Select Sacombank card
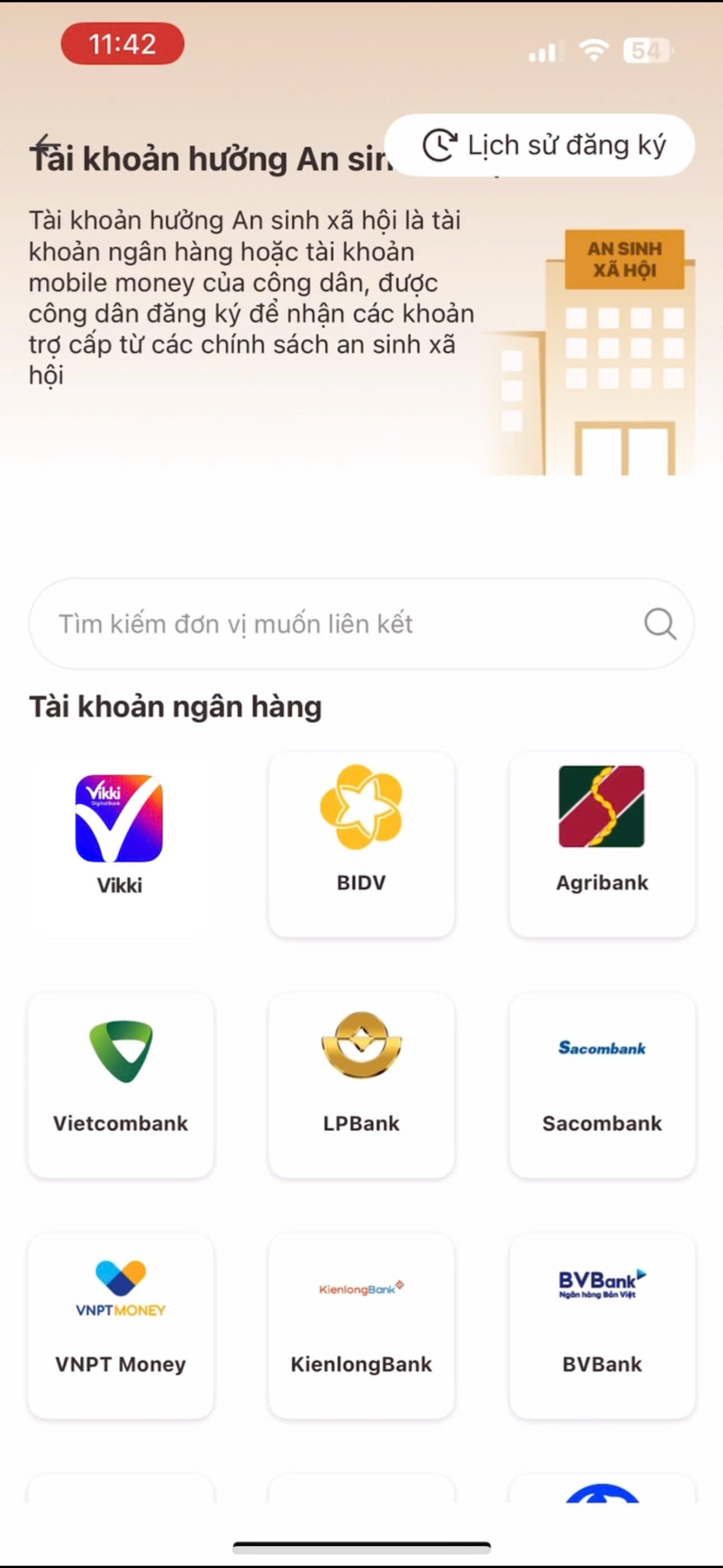Image resolution: width=723 pixels, height=1568 pixels. 602,1084
